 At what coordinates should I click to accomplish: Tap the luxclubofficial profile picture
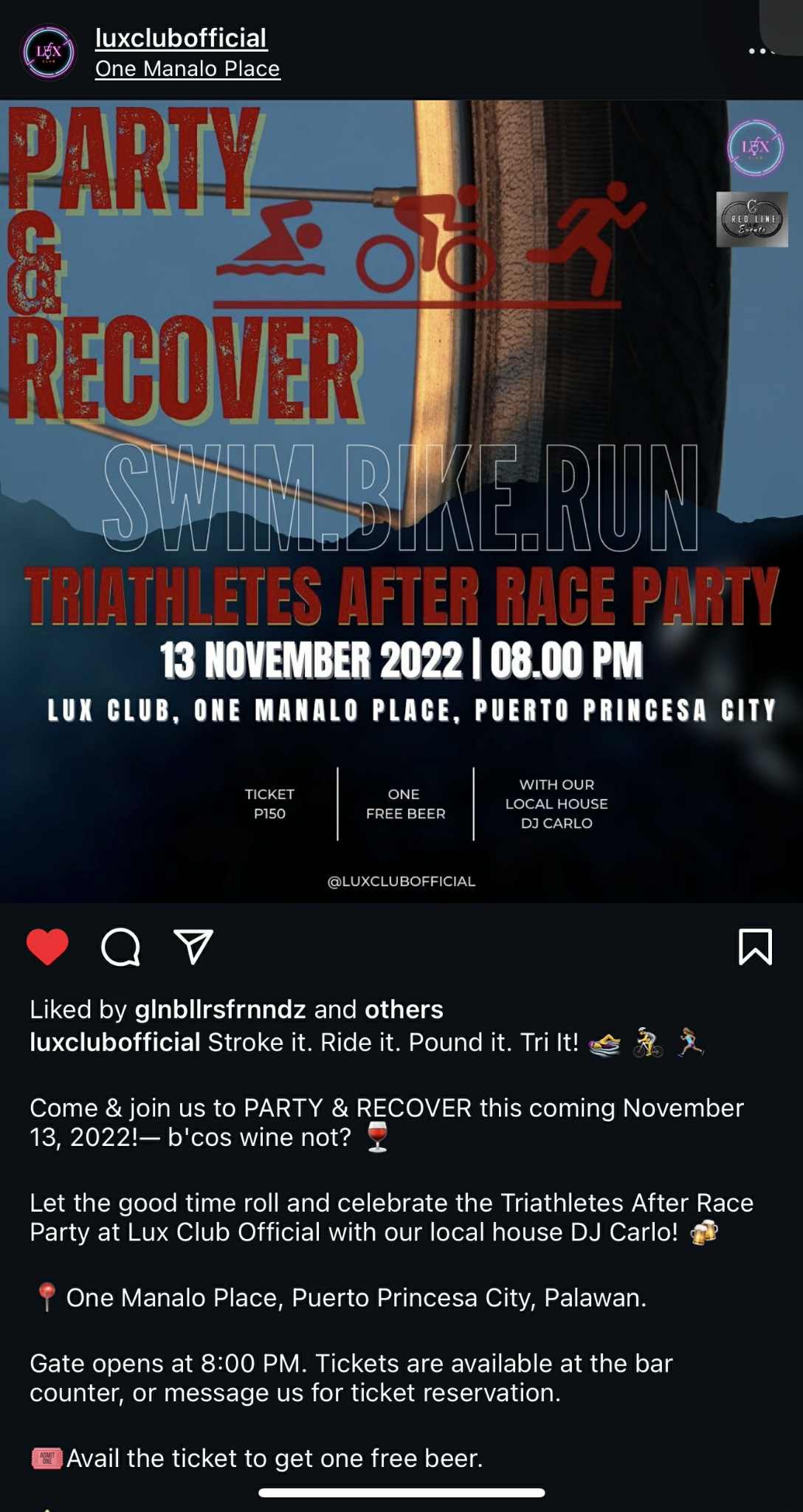coord(48,52)
